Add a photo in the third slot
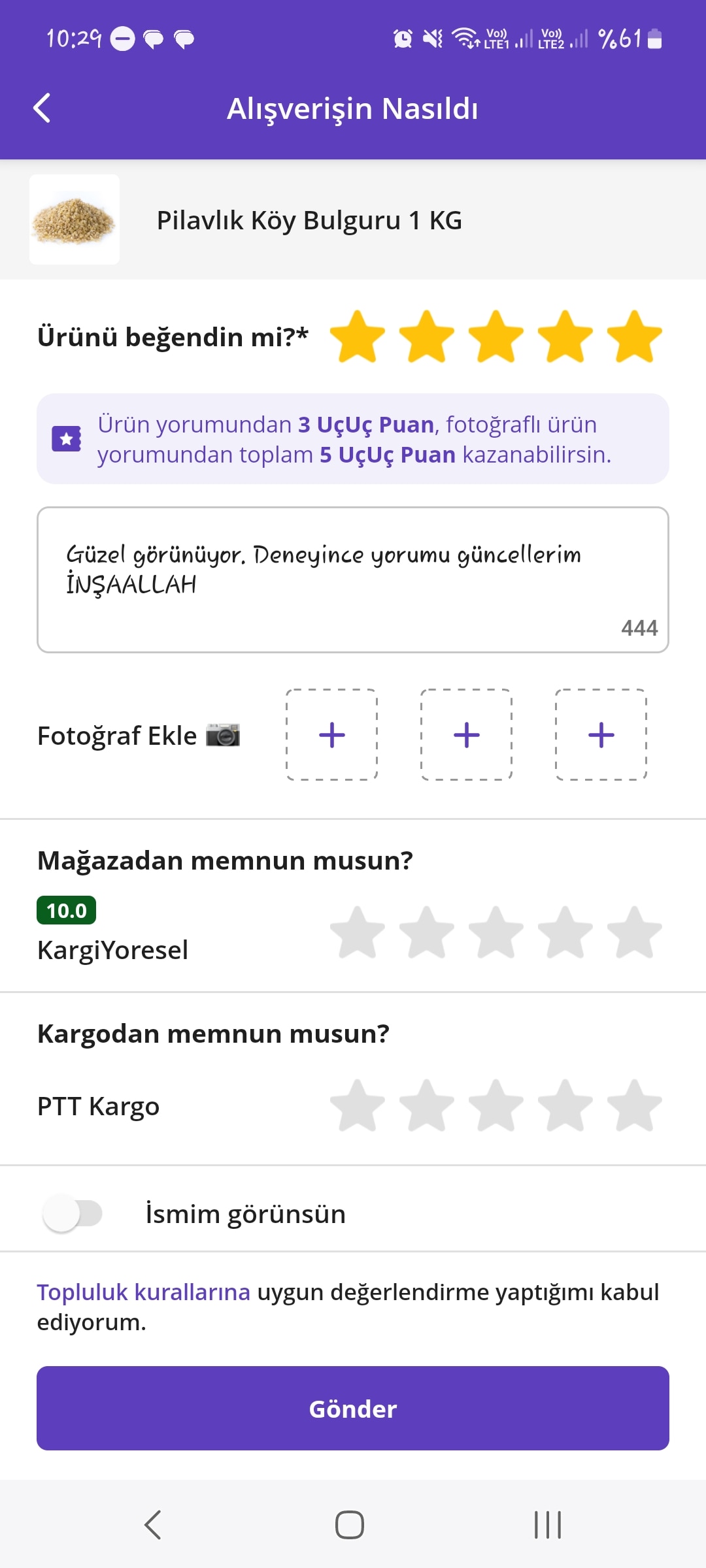The image size is (706, 1568). [601, 735]
